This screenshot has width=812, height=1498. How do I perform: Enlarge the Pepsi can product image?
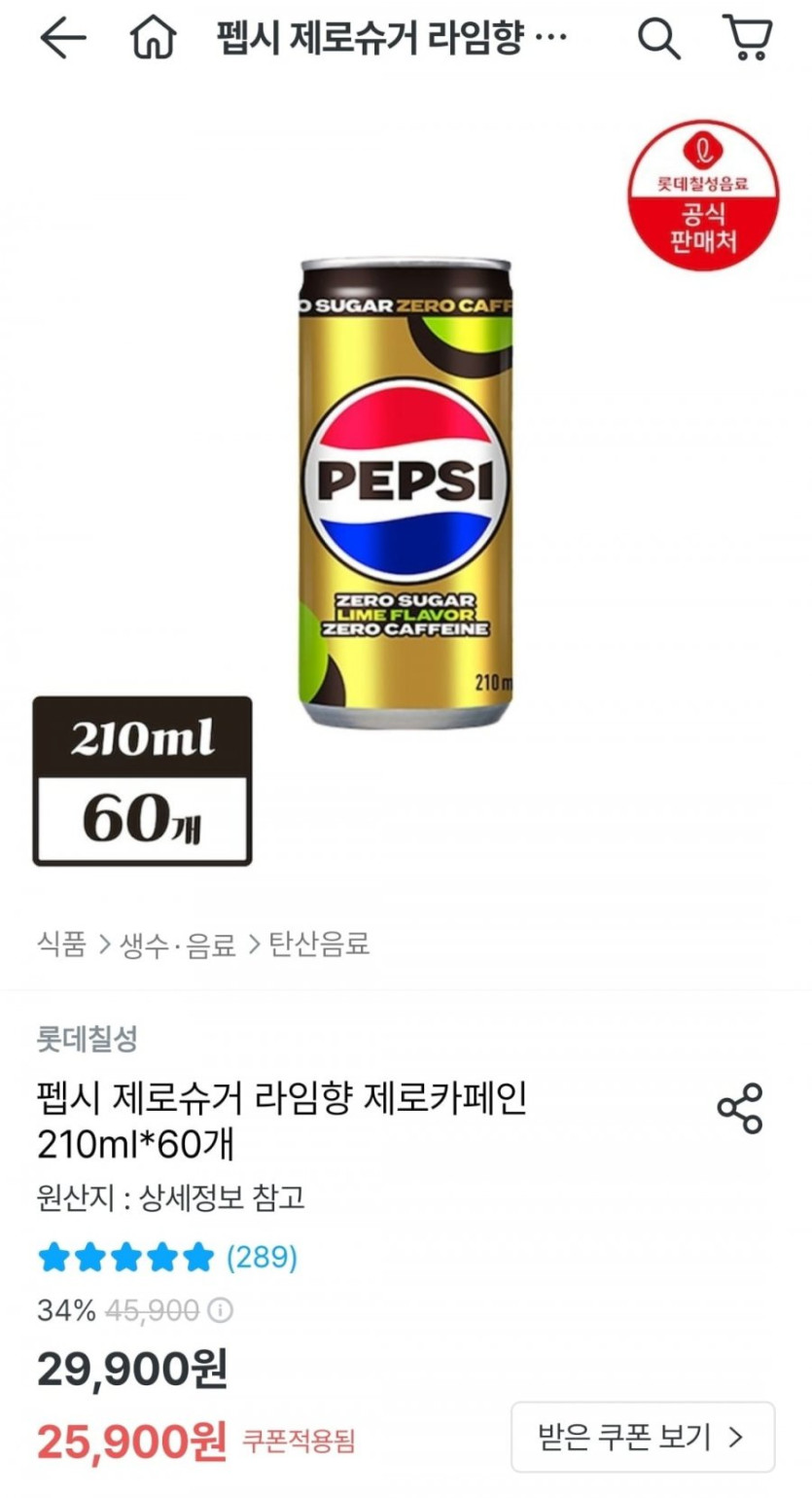[x=406, y=493]
